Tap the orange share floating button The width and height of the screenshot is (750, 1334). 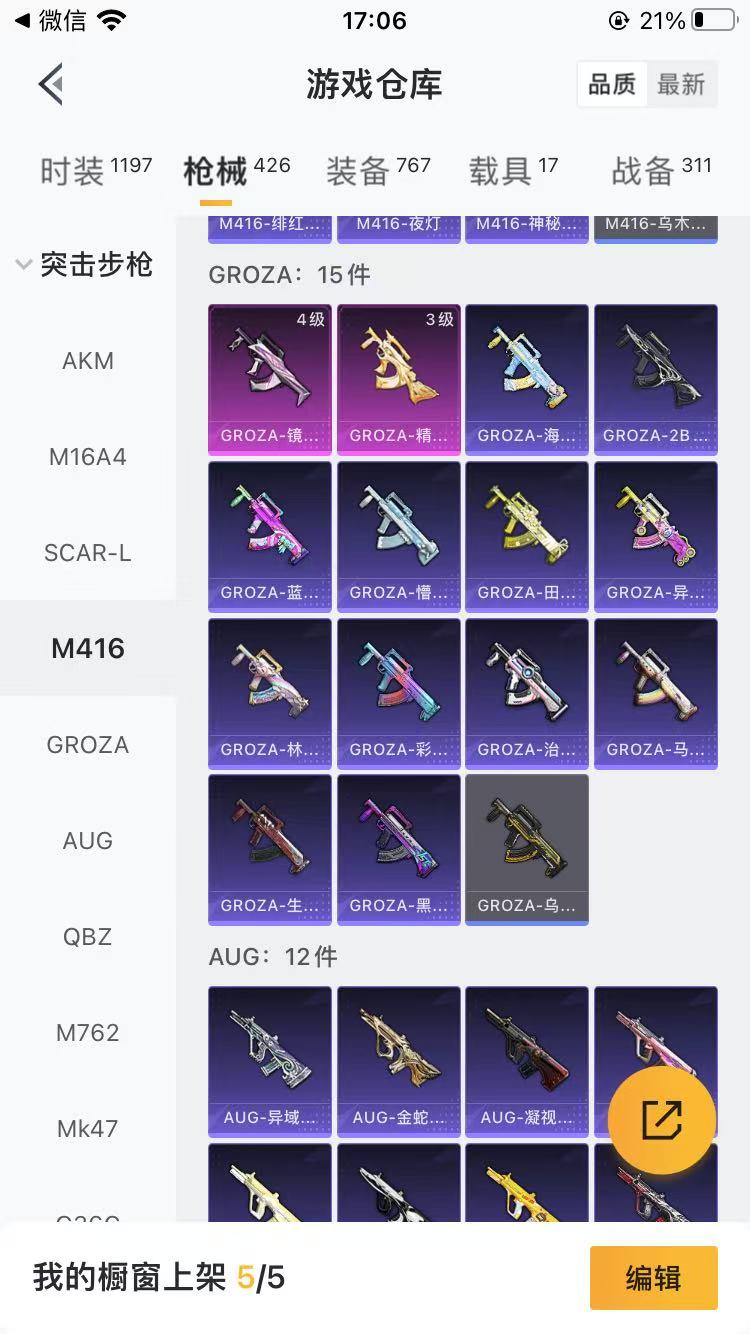(662, 1120)
